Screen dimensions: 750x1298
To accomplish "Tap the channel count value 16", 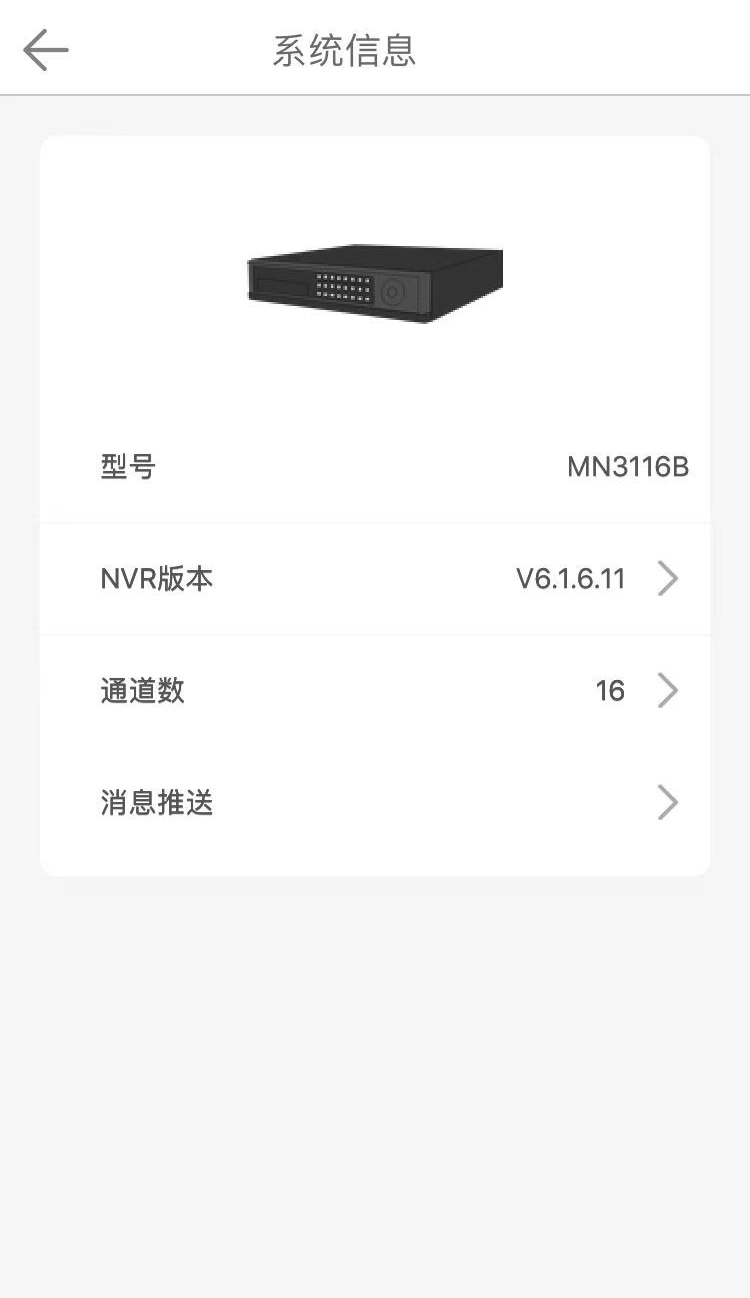I will (x=611, y=690).
